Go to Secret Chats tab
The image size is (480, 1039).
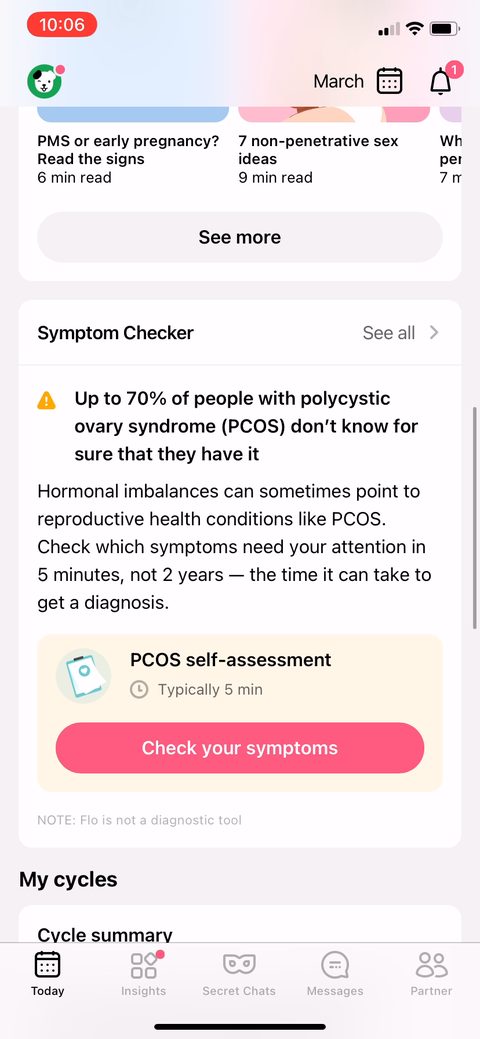click(x=239, y=974)
